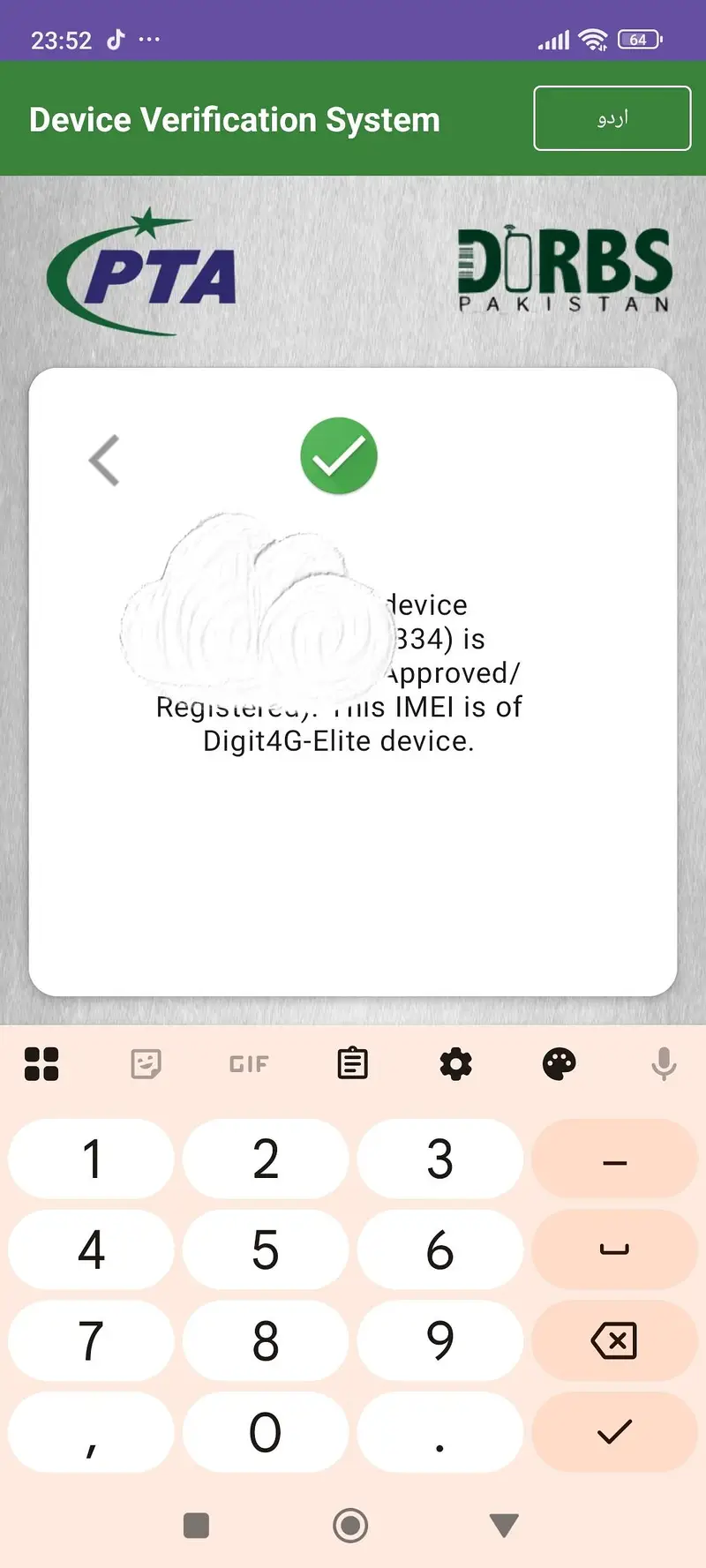Open the keyboard clipboard
Screen dimensions: 706x1568
point(352,1064)
